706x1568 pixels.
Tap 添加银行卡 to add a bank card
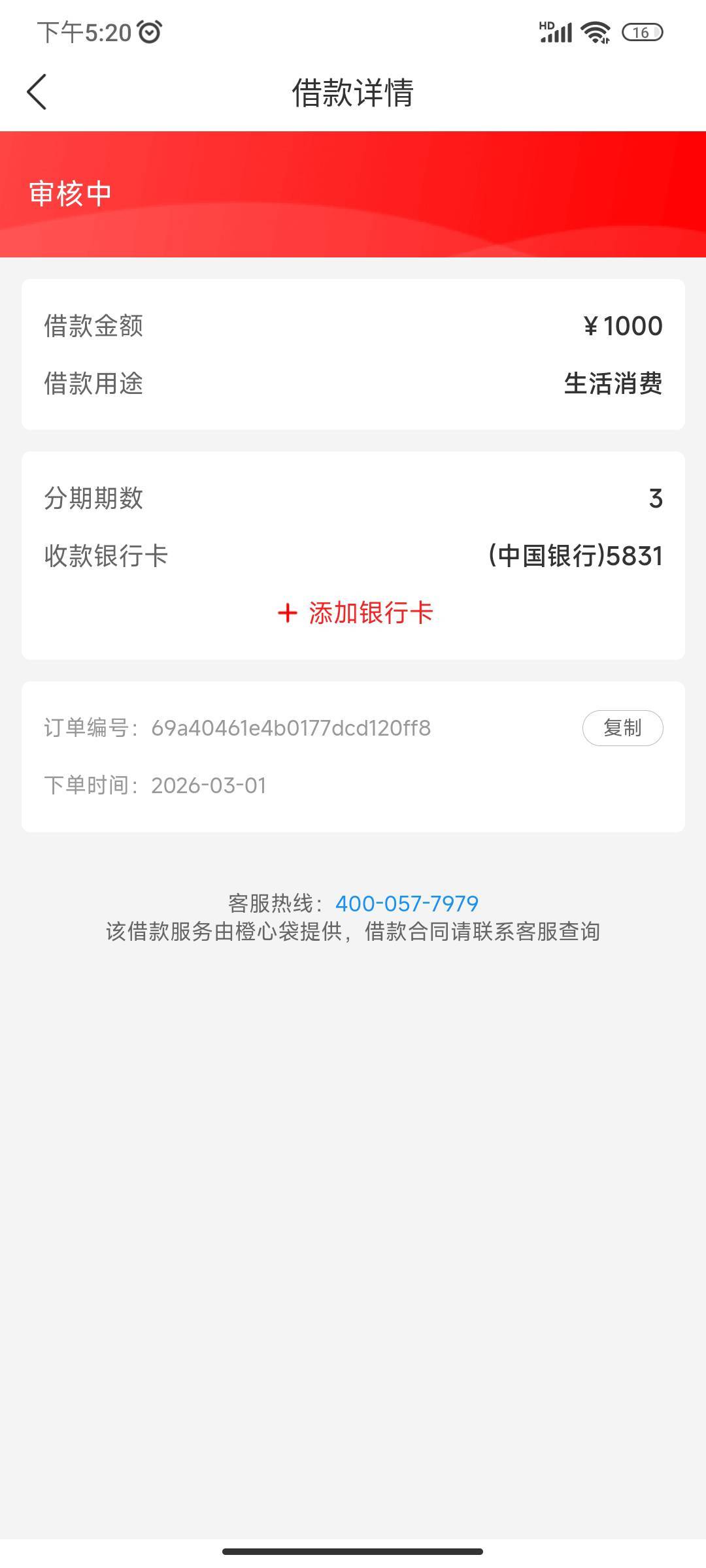click(x=355, y=613)
